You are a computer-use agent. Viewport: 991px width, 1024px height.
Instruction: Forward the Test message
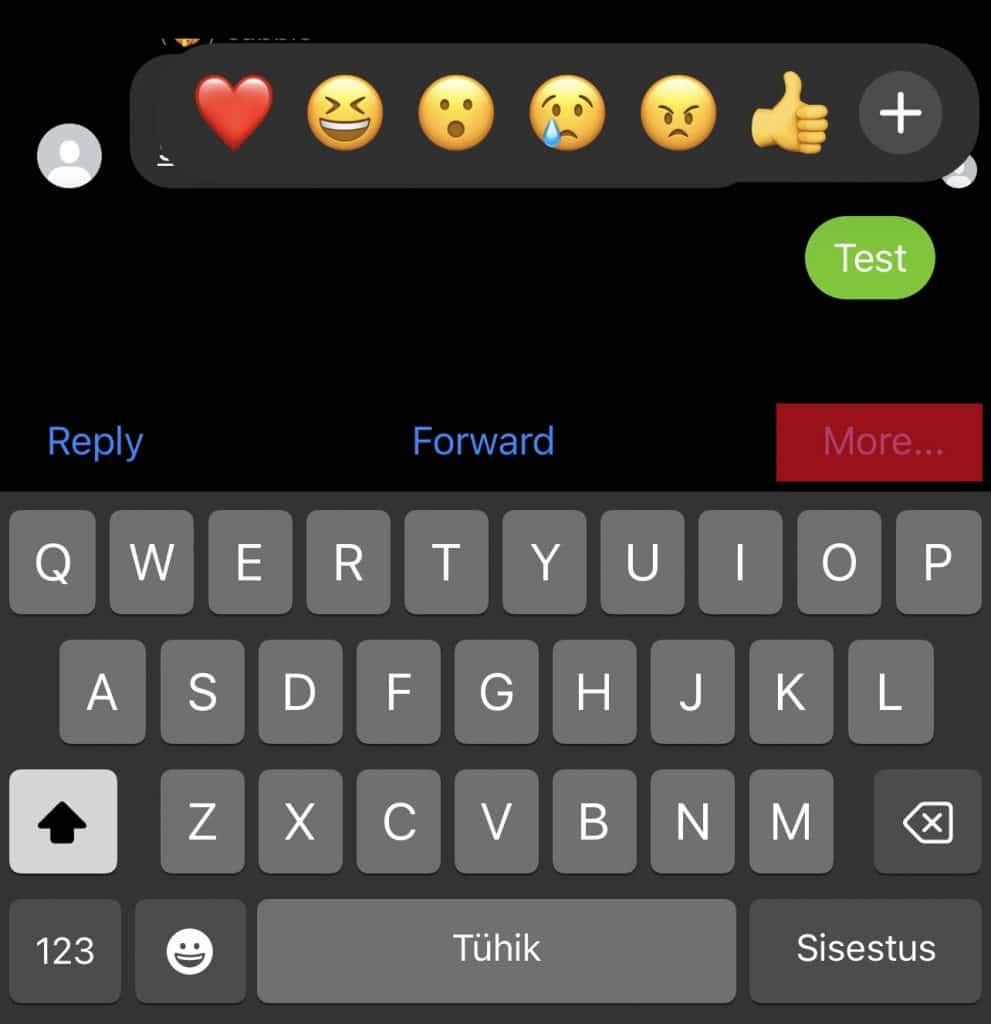click(483, 441)
